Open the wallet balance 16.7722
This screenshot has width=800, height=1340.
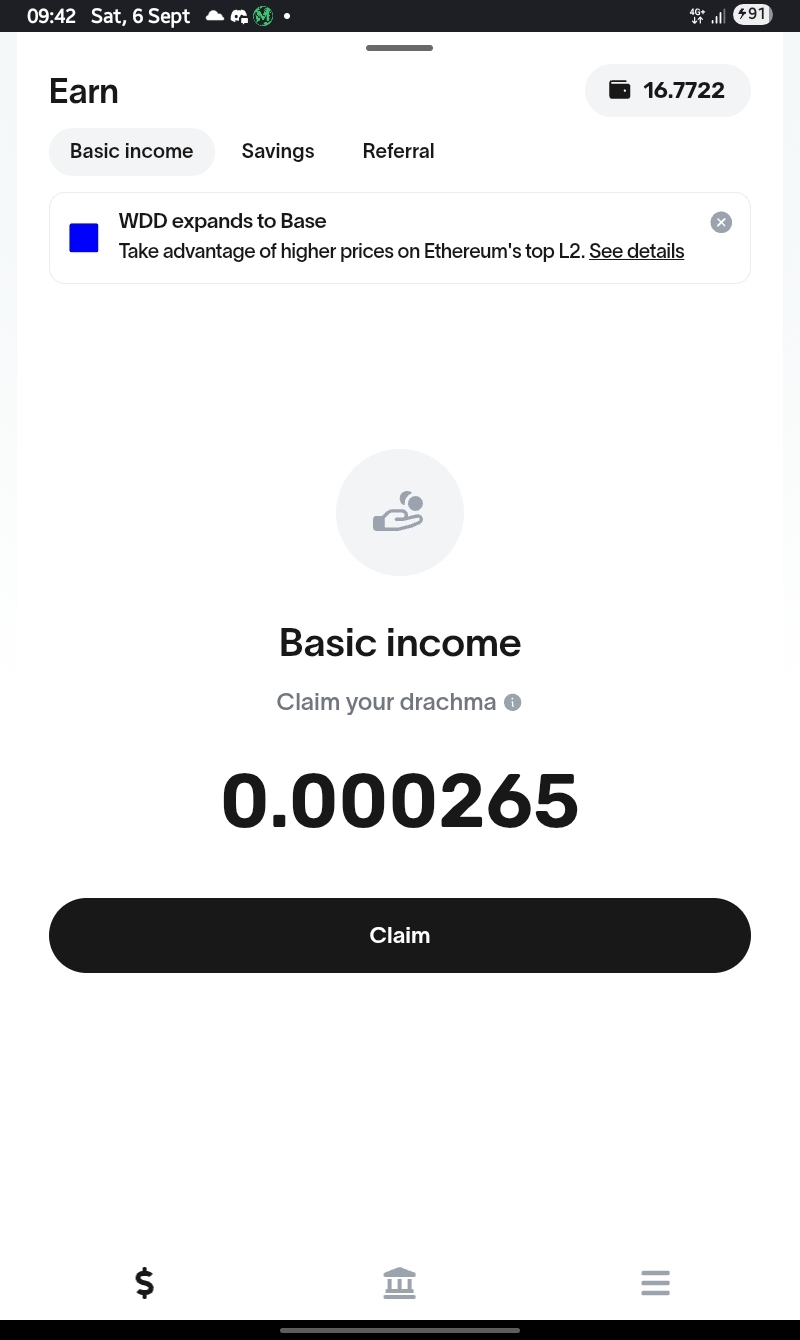(x=667, y=91)
